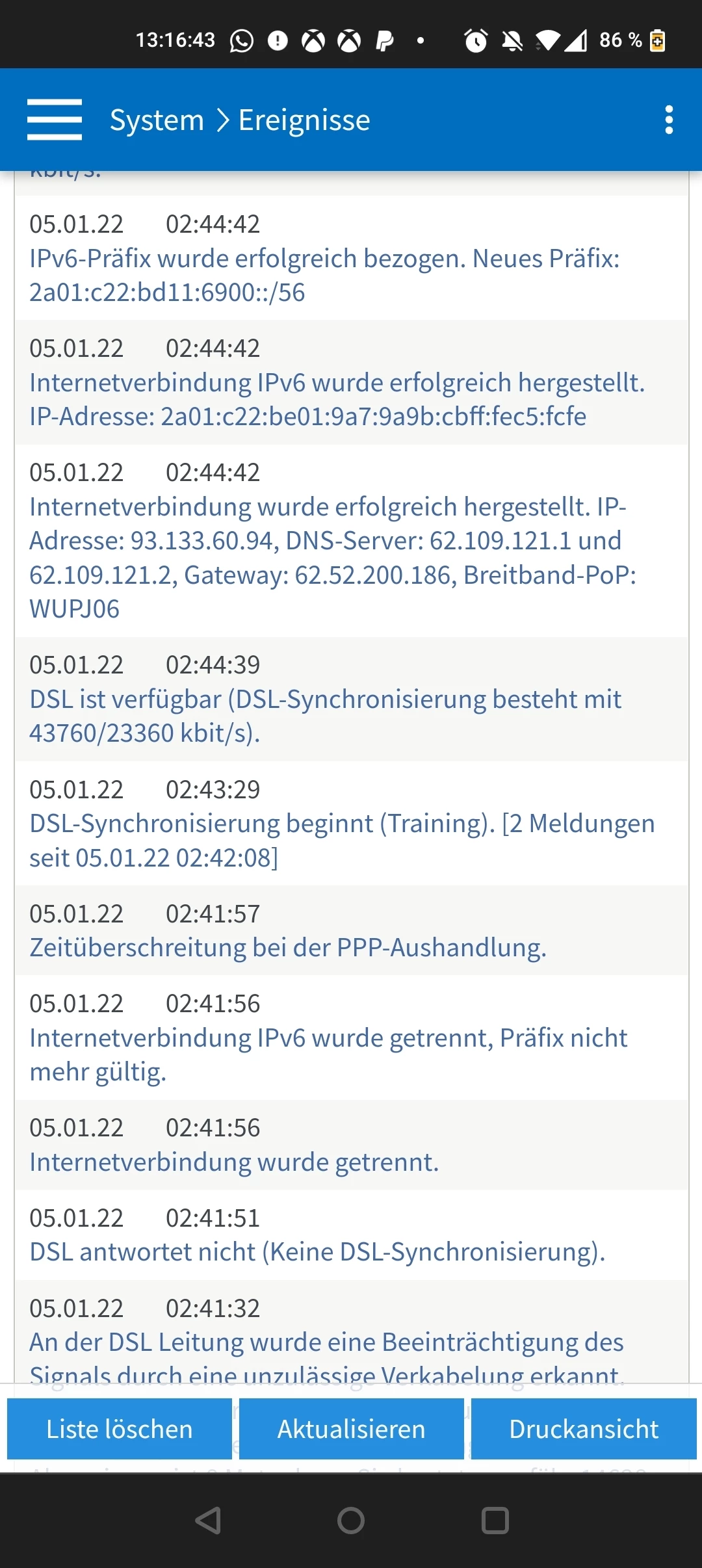Image resolution: width=702 pixels, height=1568 pixels.
Task: Open the three-dot overflow menu
Action: pyautogui.click(x=669, y=120)
